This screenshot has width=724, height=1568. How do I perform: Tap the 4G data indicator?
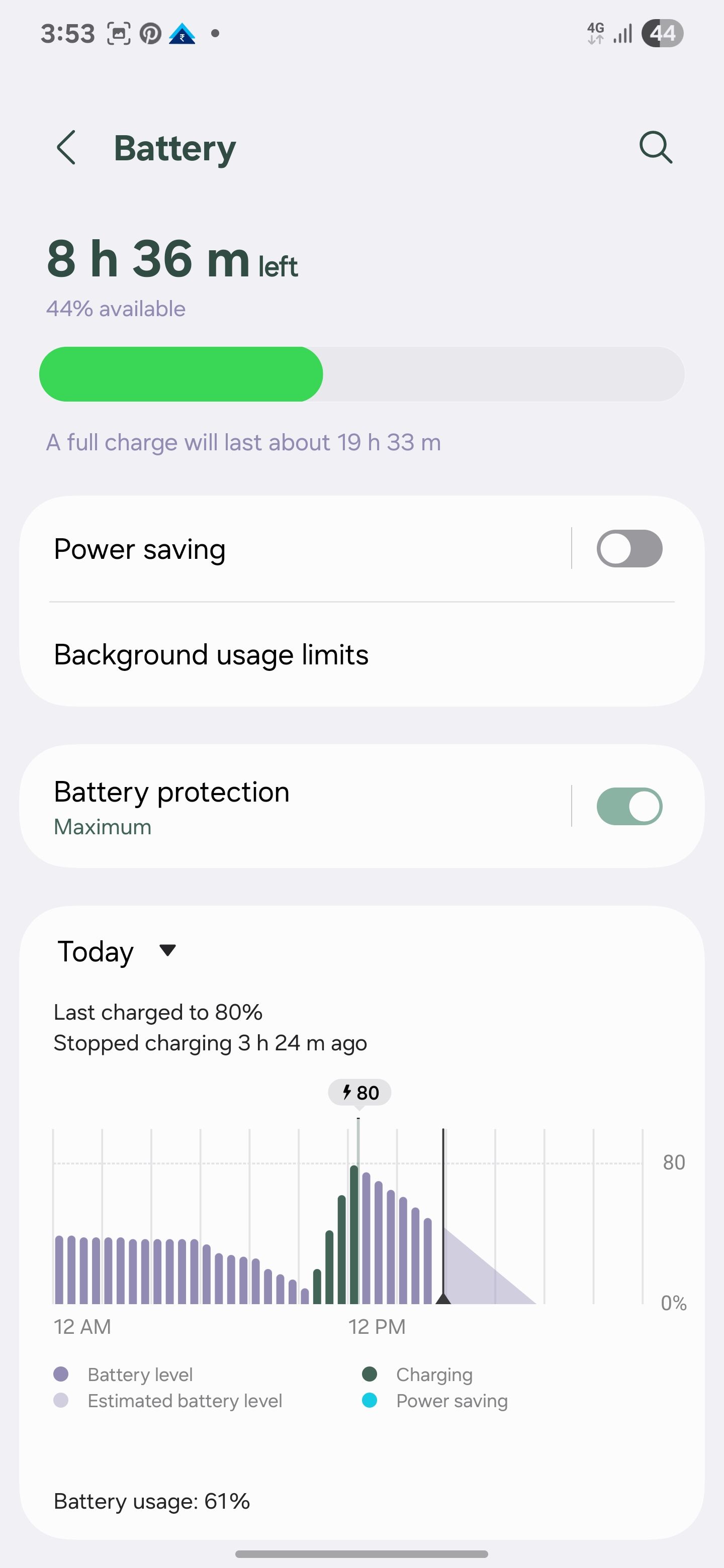tap(595, 34)
